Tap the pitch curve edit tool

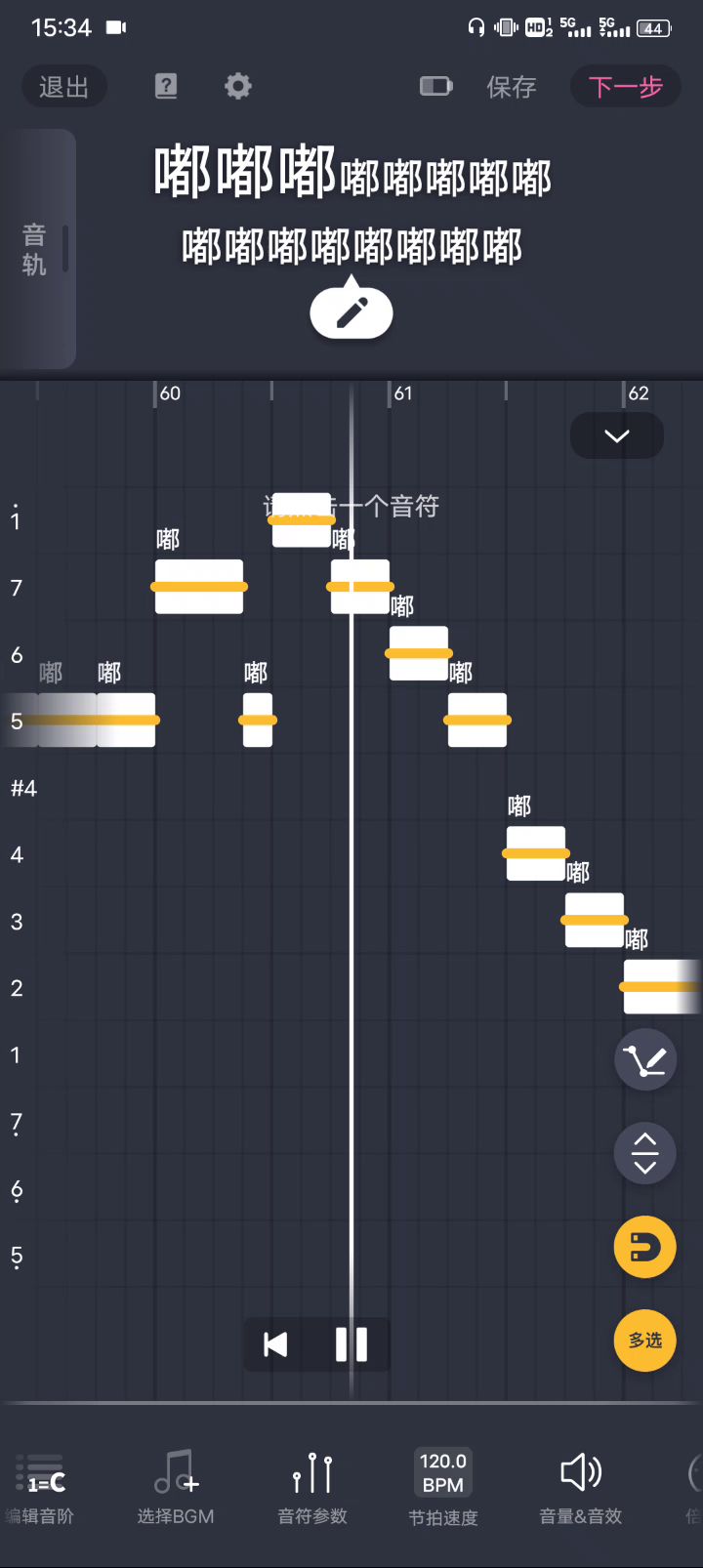[645, 1060]
